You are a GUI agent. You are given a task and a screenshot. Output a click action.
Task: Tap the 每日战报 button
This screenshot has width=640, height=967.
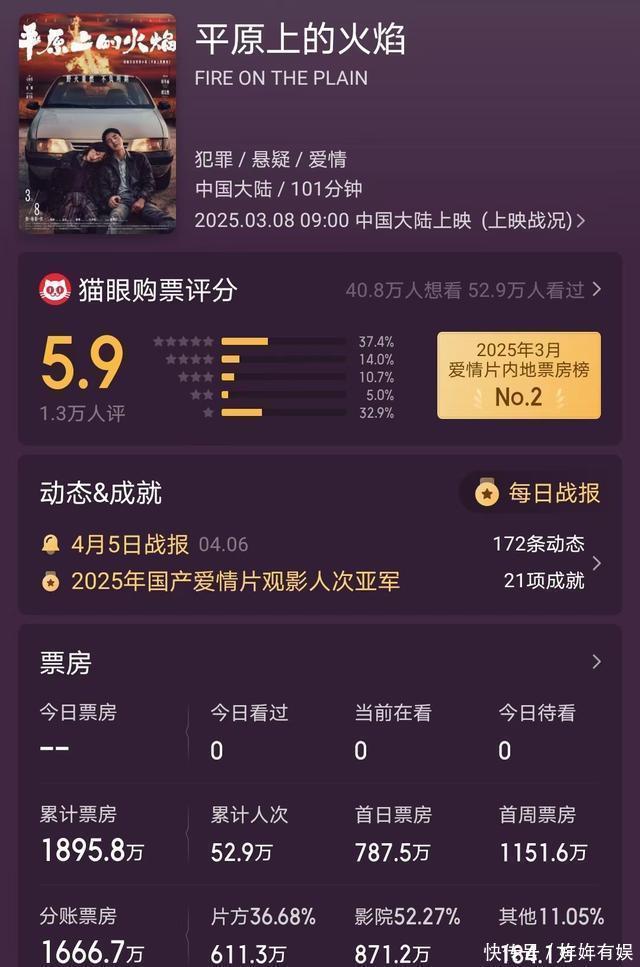pos(539,493)
